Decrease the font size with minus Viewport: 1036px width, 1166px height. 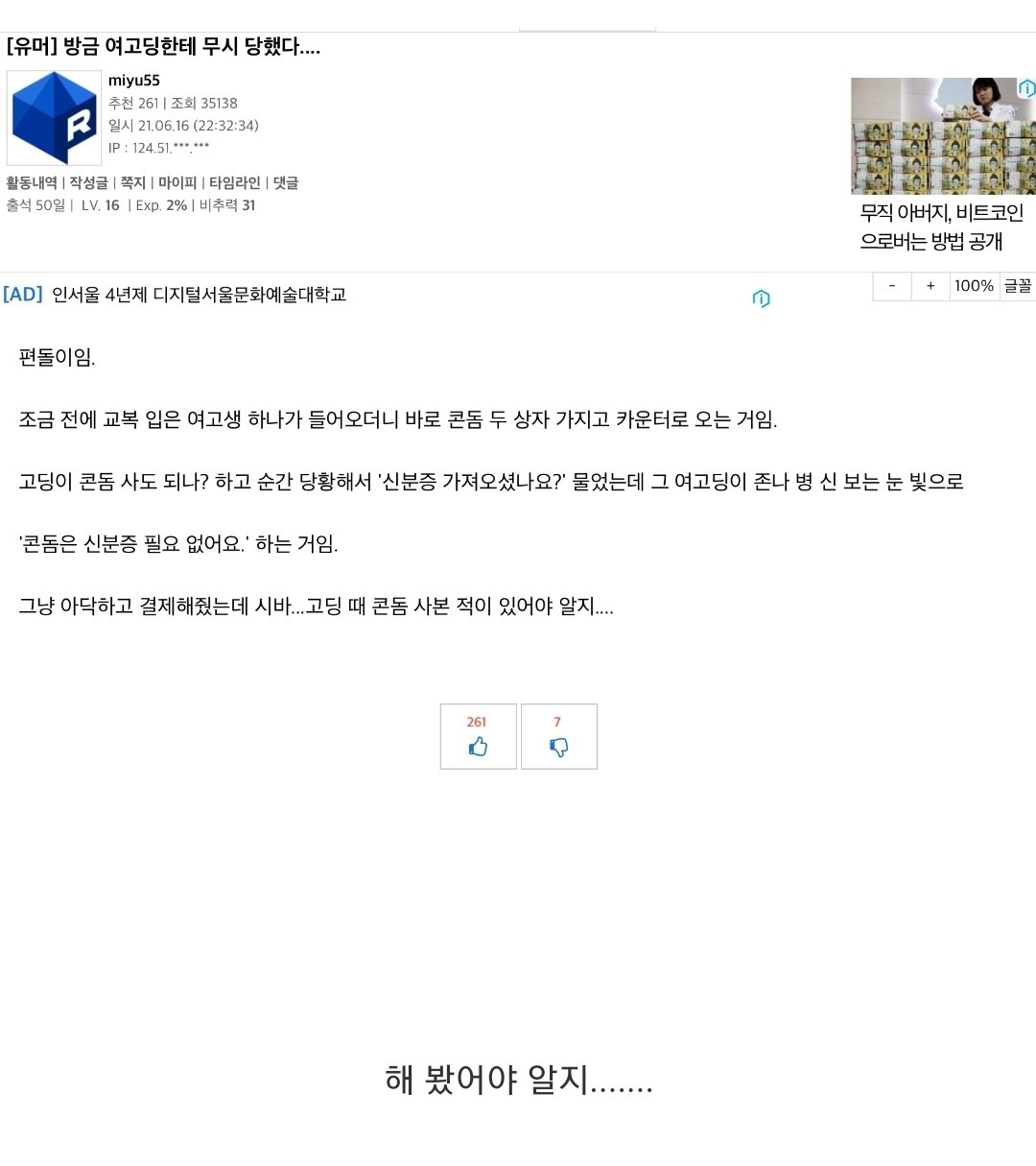point(892,286)
